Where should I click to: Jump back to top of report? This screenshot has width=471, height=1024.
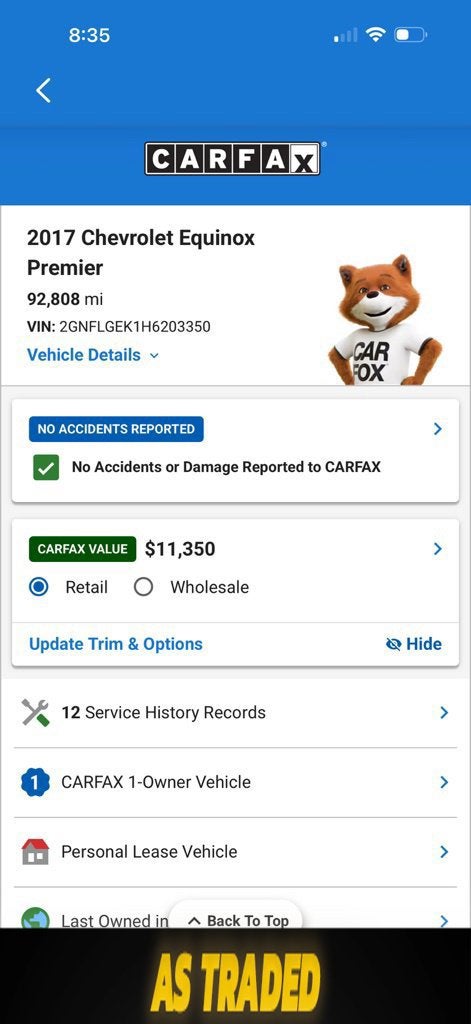pyautogui.click(x=236, y=920)
